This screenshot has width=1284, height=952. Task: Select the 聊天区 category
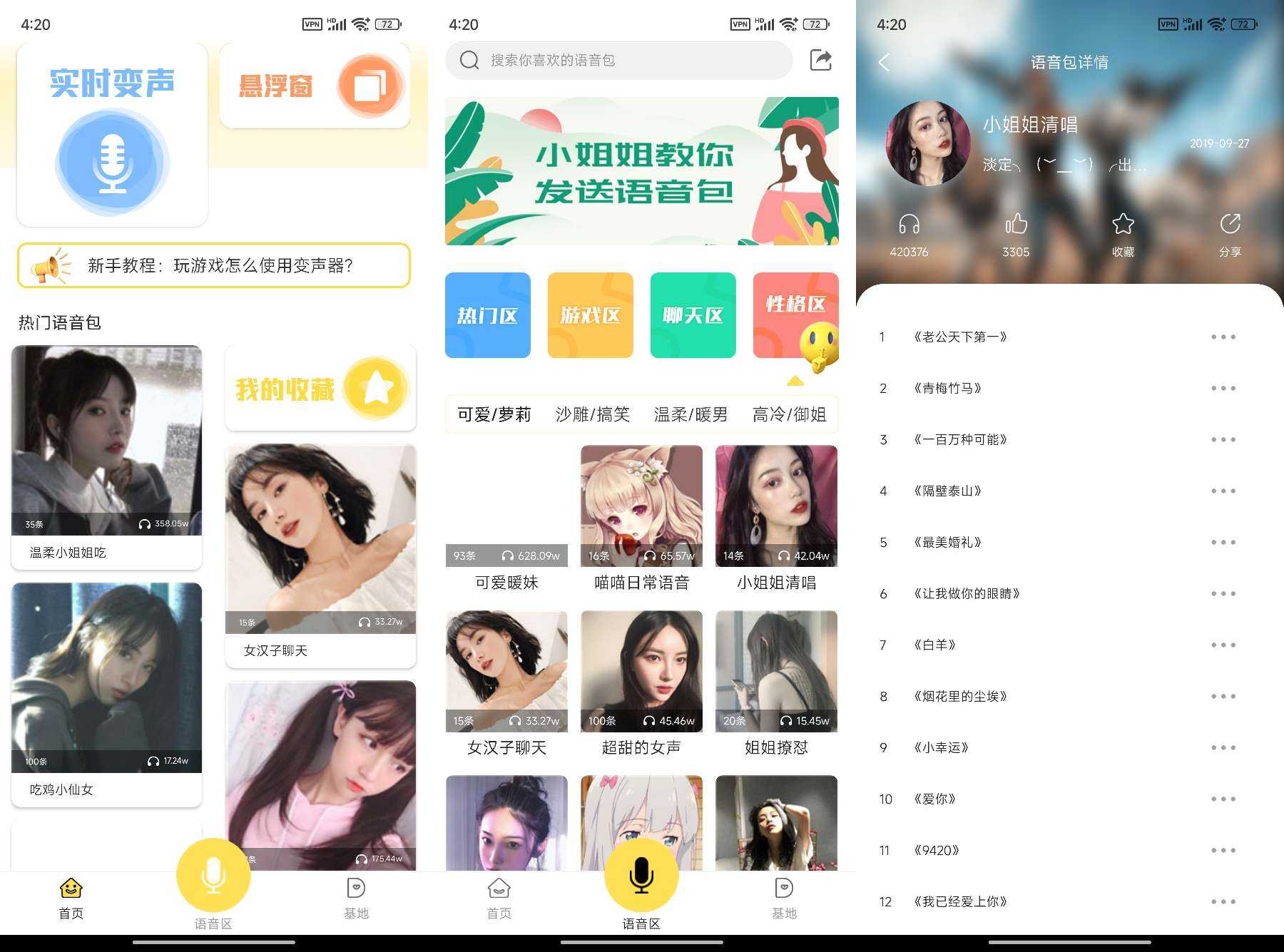[x=693, y=315]
